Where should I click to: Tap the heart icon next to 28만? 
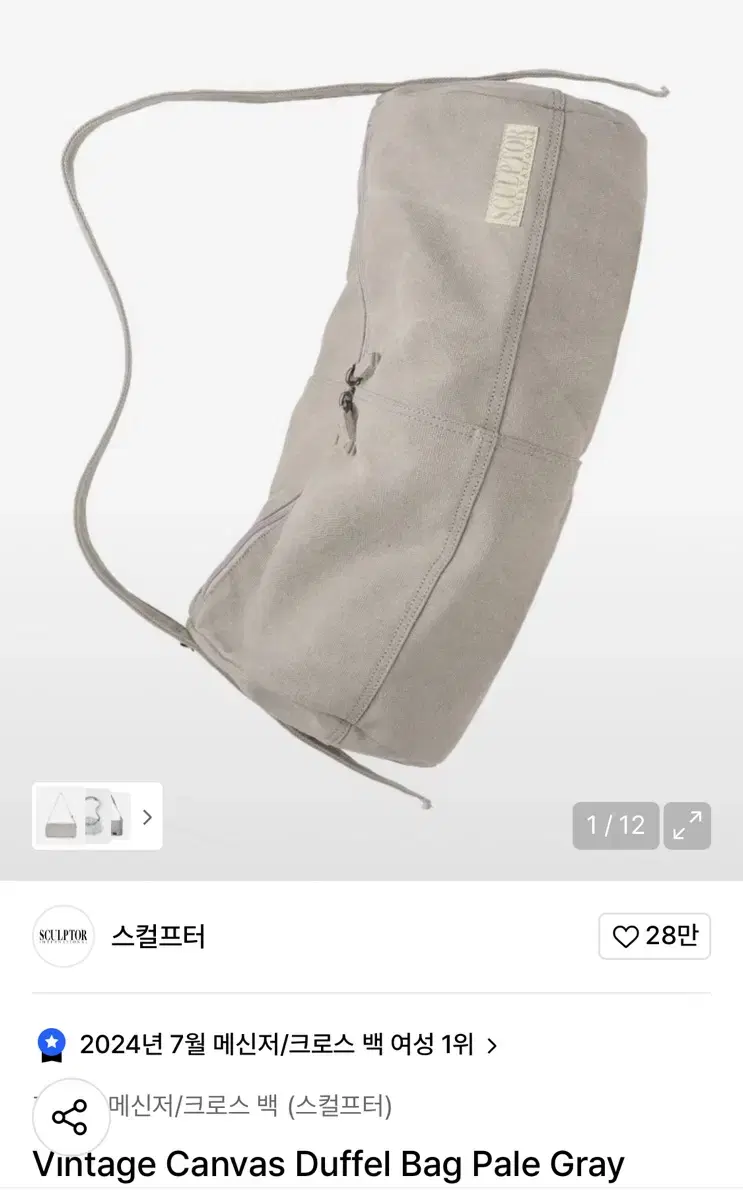click(625, 937)
